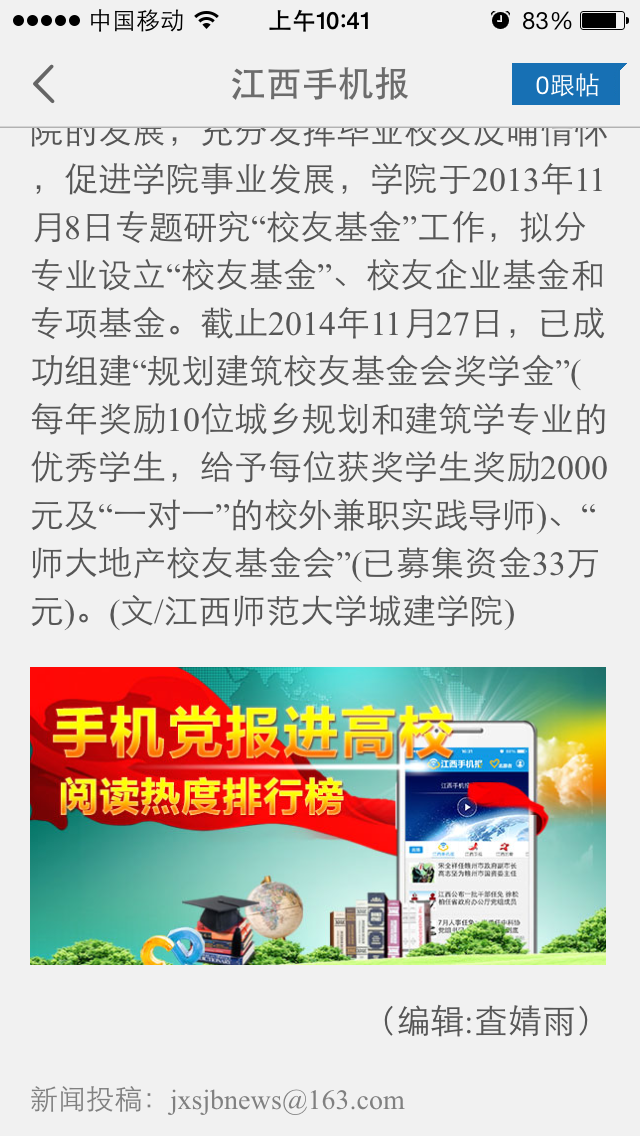Viewport: 640px width, 1136px height.
Task: Open the 0跟帖 comments button
Action: point(566,85)
